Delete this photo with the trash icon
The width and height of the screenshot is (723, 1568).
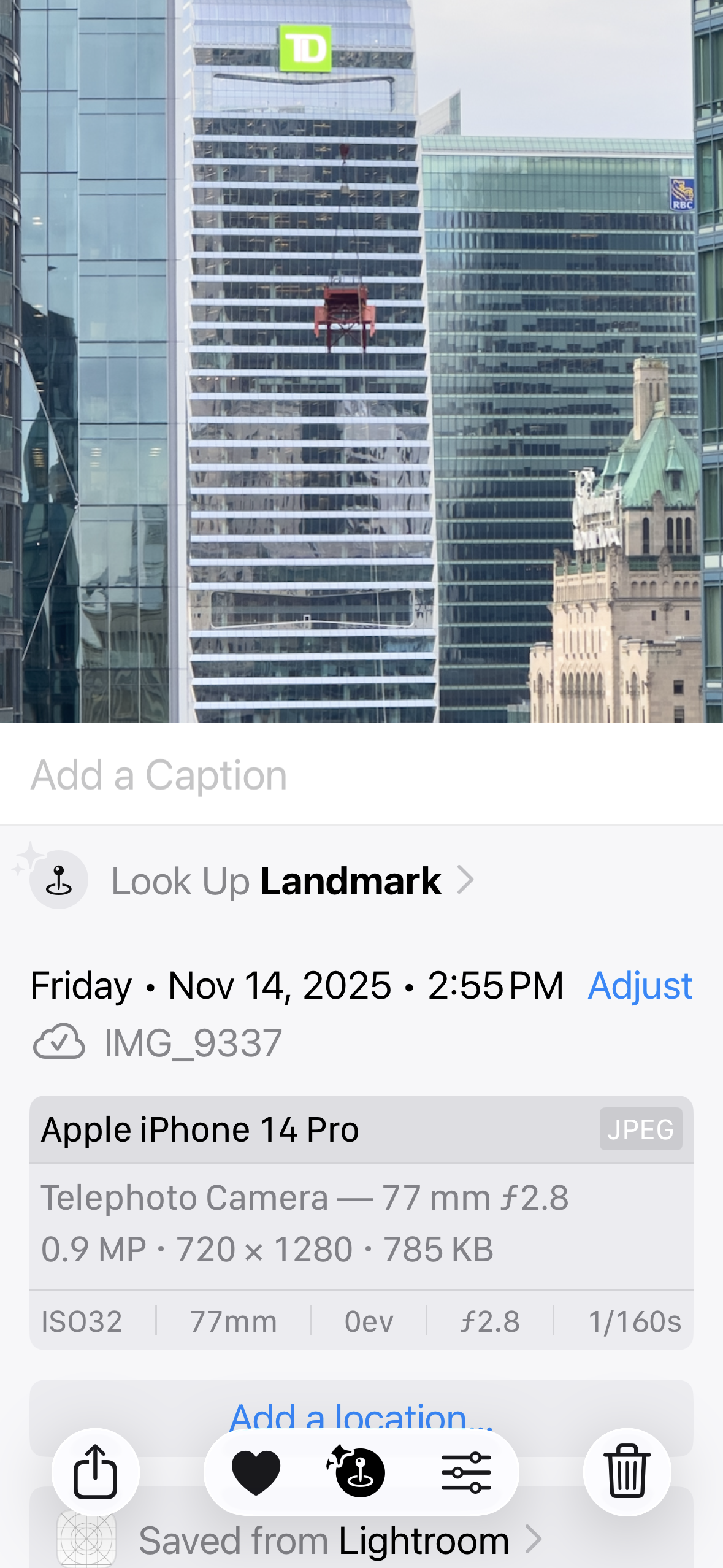(x=627, y=1472)
